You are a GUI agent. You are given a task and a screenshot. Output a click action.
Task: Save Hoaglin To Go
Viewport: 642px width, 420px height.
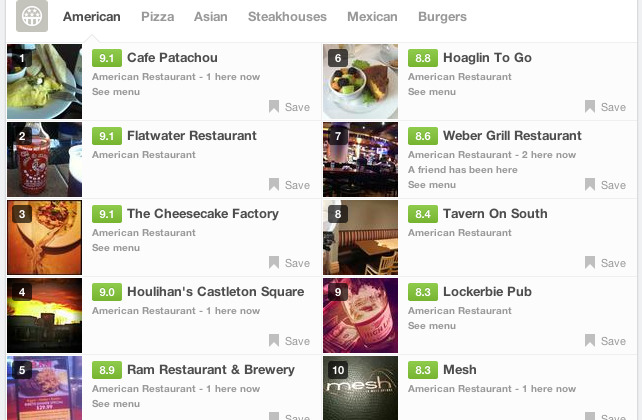tap(605, 107)
